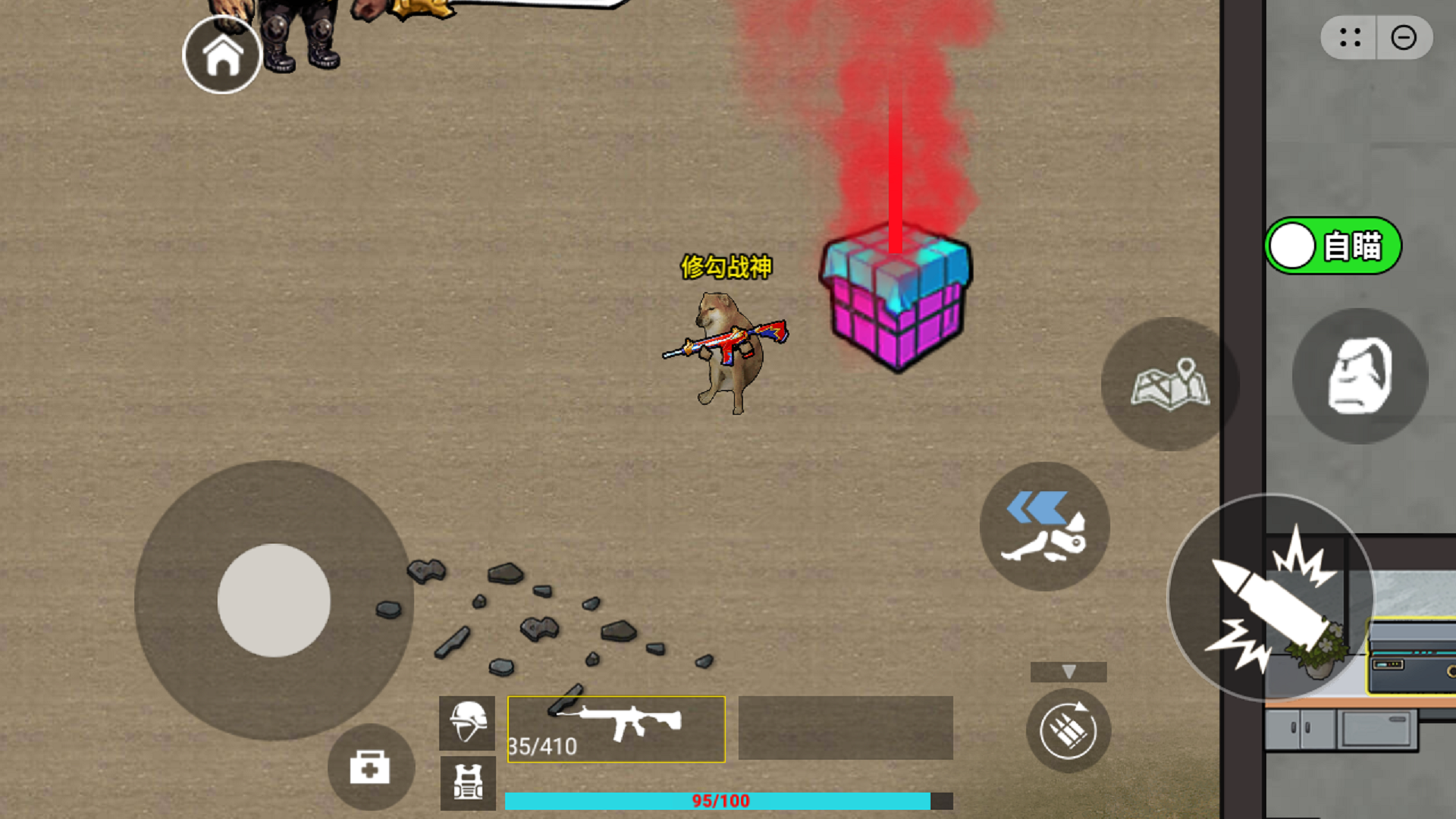Tap the armor vest slot

[x=467, y=783]
